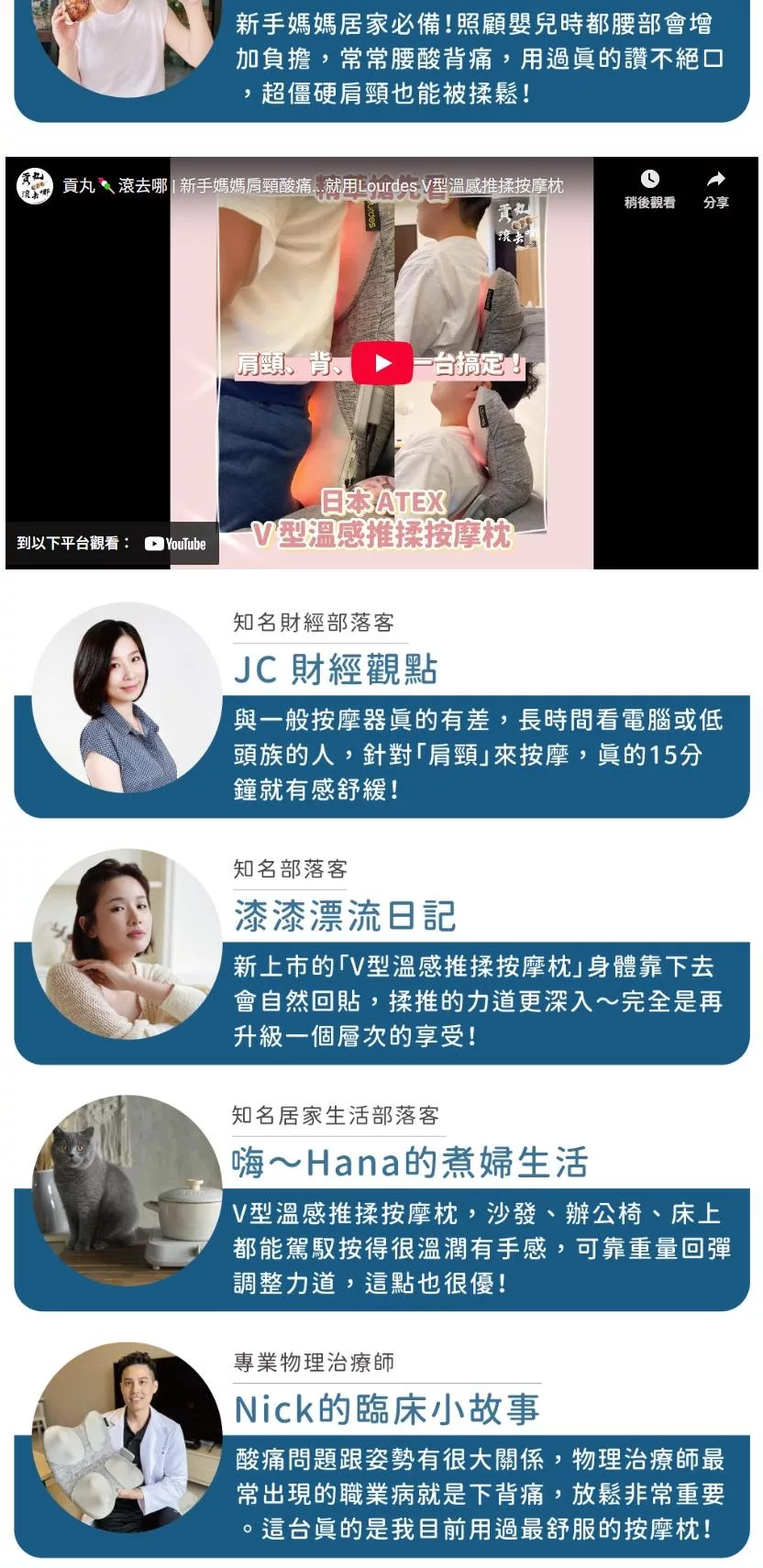Open the 貢丸滾去哪 video title link
Screen dimensions: 763x1568
pos(312,186)
